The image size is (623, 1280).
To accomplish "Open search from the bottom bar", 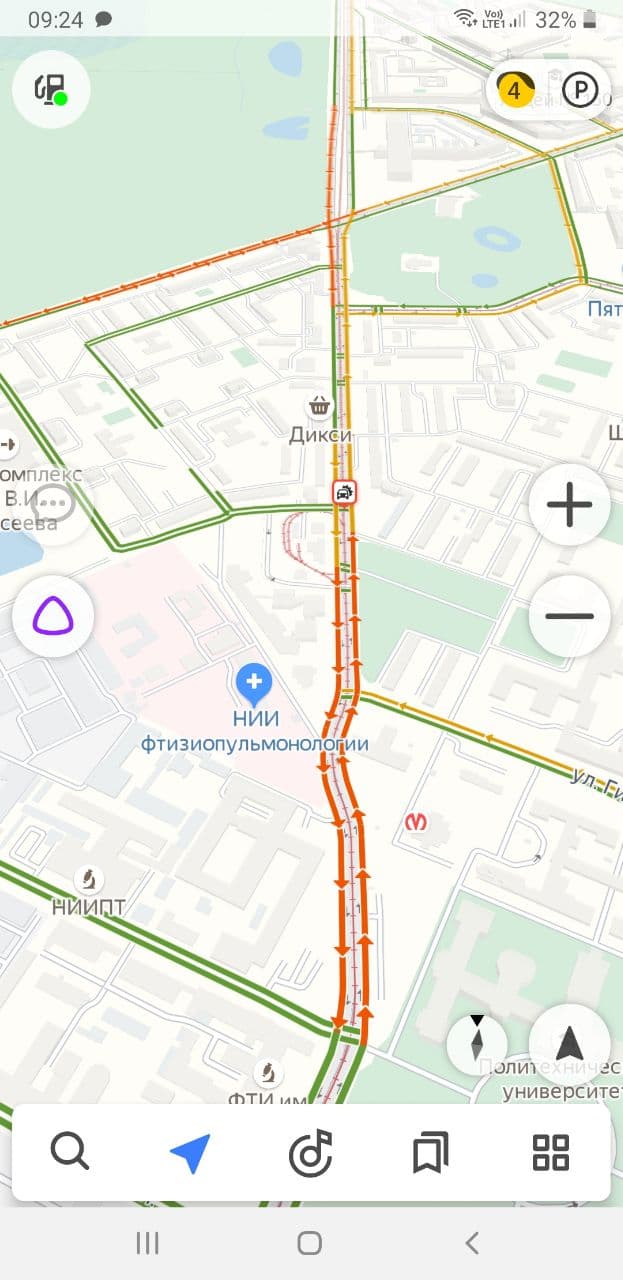I will pos(70,1153).
